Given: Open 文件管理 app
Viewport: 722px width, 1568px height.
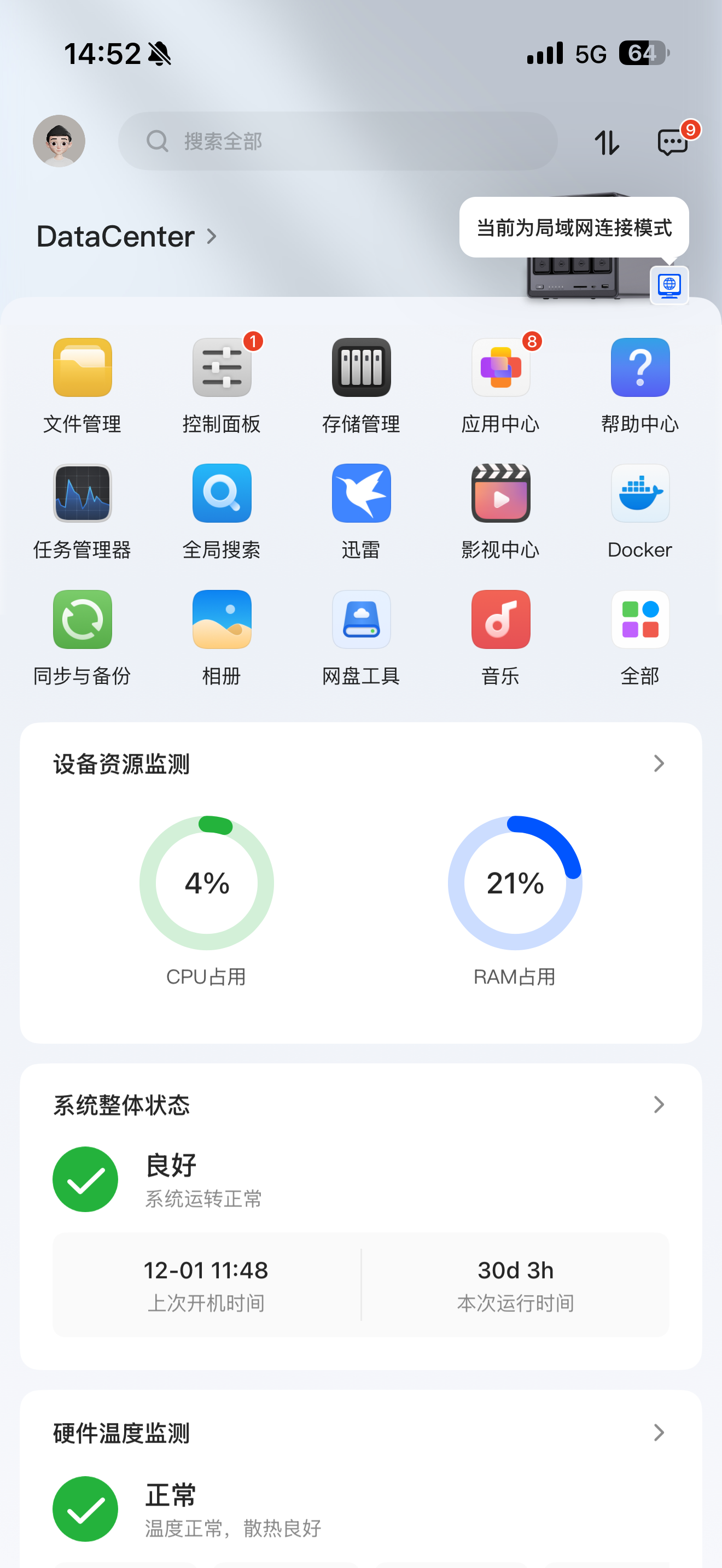Looking at the screenshot, I should pos(82,367).
